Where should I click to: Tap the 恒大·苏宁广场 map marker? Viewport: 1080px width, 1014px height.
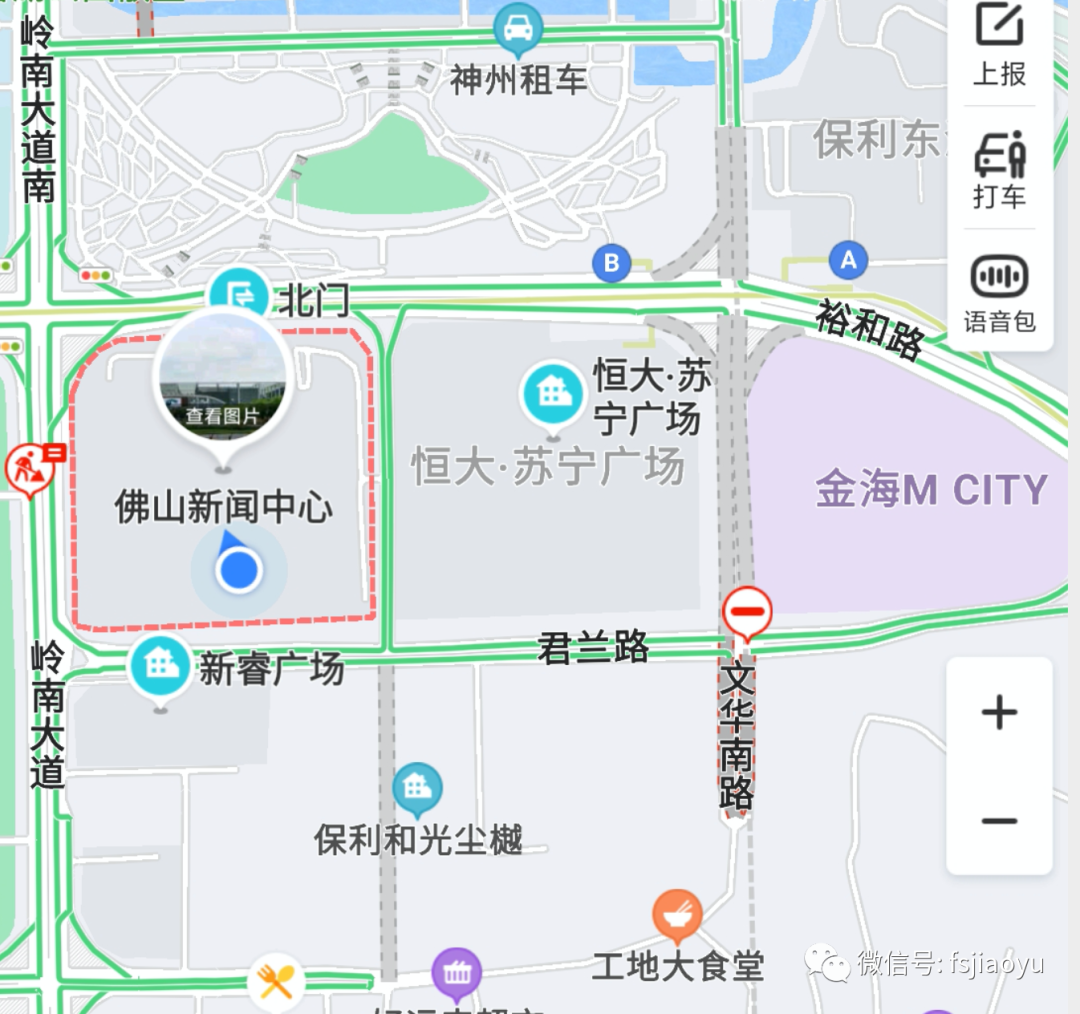point(552,393)
